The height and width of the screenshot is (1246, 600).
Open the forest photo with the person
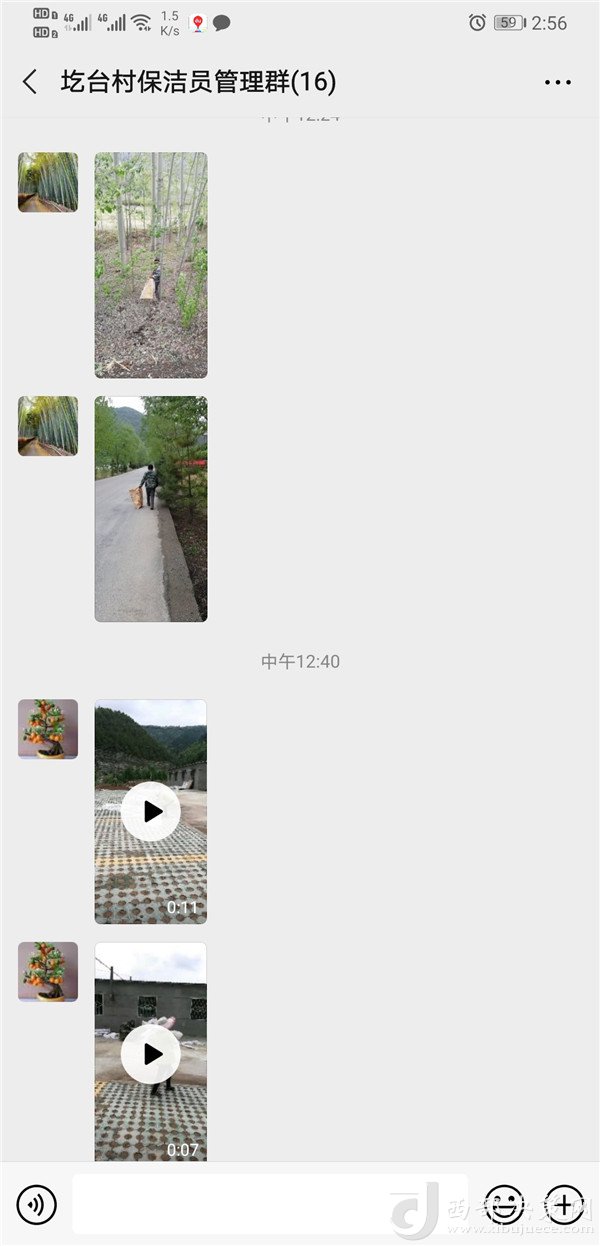coord(151,265)
